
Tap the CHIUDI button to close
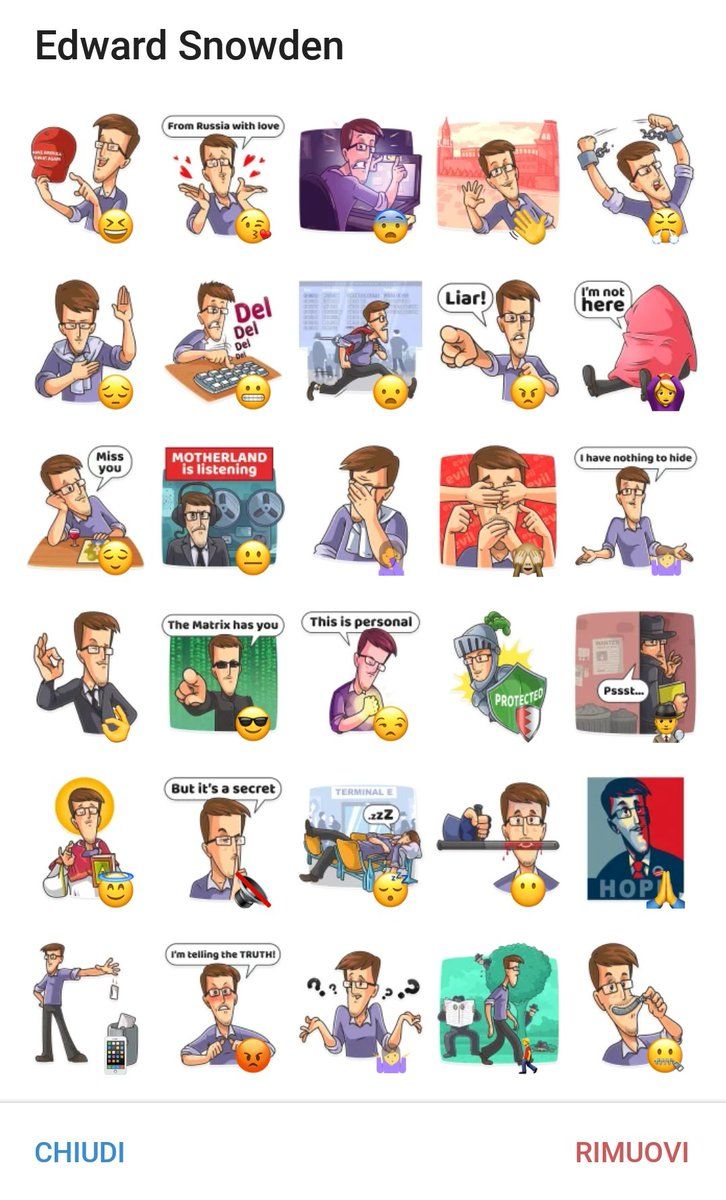[79, 1152]
